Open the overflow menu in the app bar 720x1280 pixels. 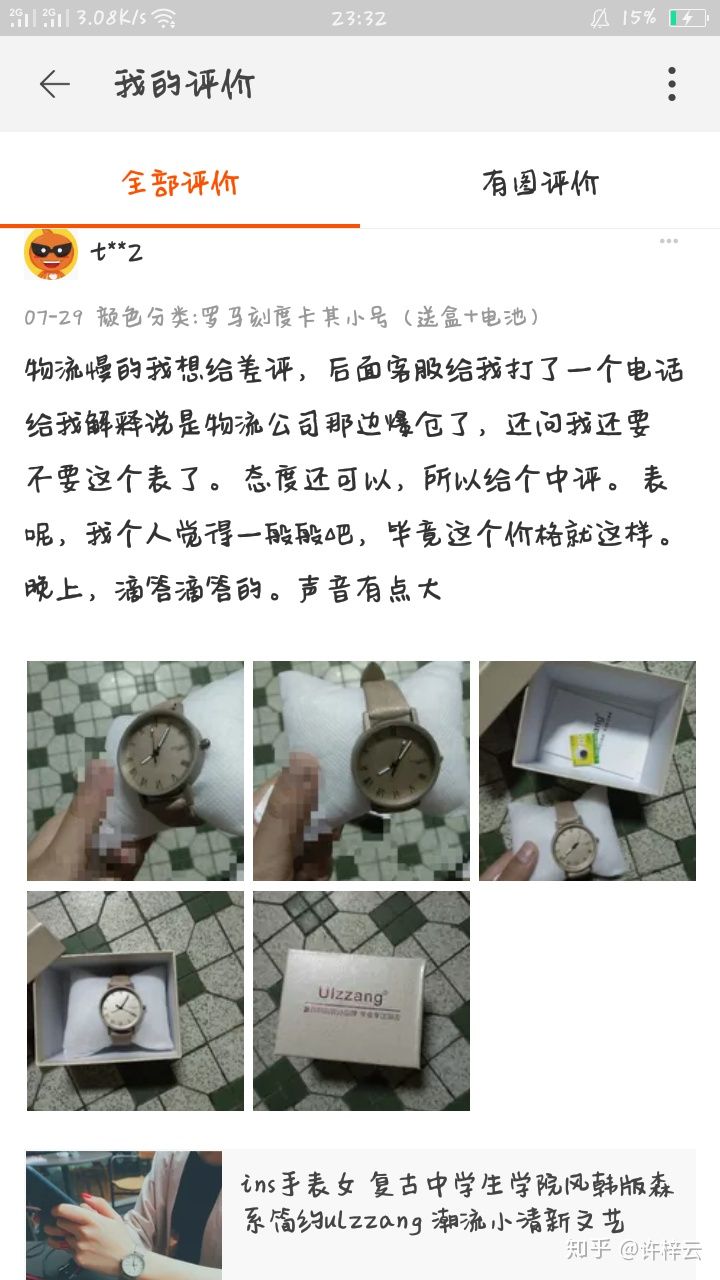click(x=671, y=85)
